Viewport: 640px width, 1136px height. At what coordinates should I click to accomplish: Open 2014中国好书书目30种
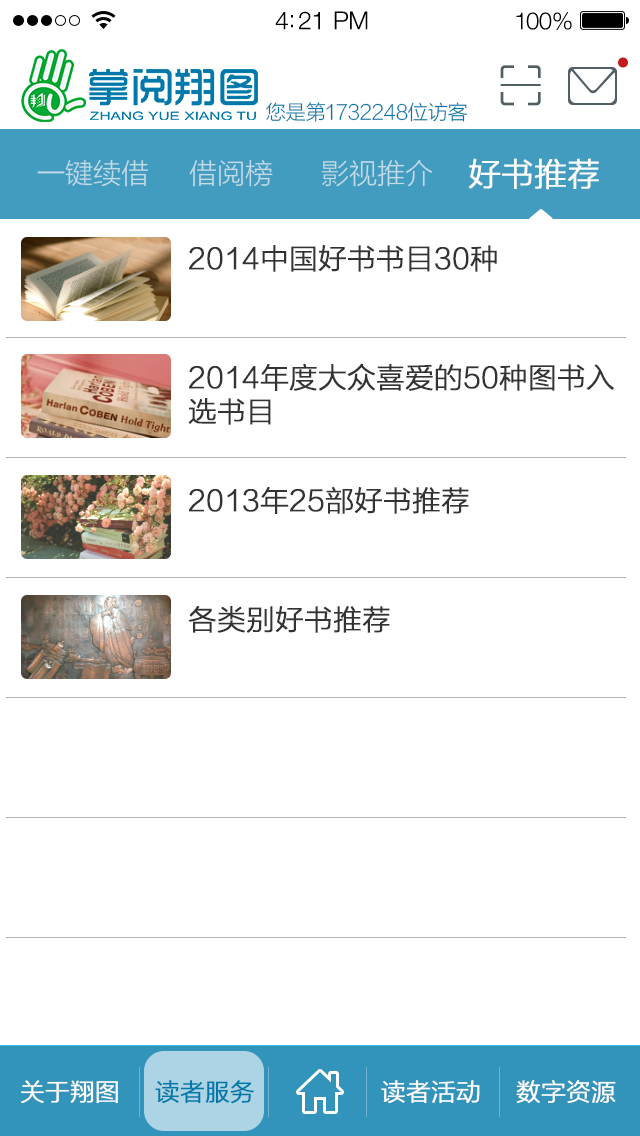tap(342, 260)
